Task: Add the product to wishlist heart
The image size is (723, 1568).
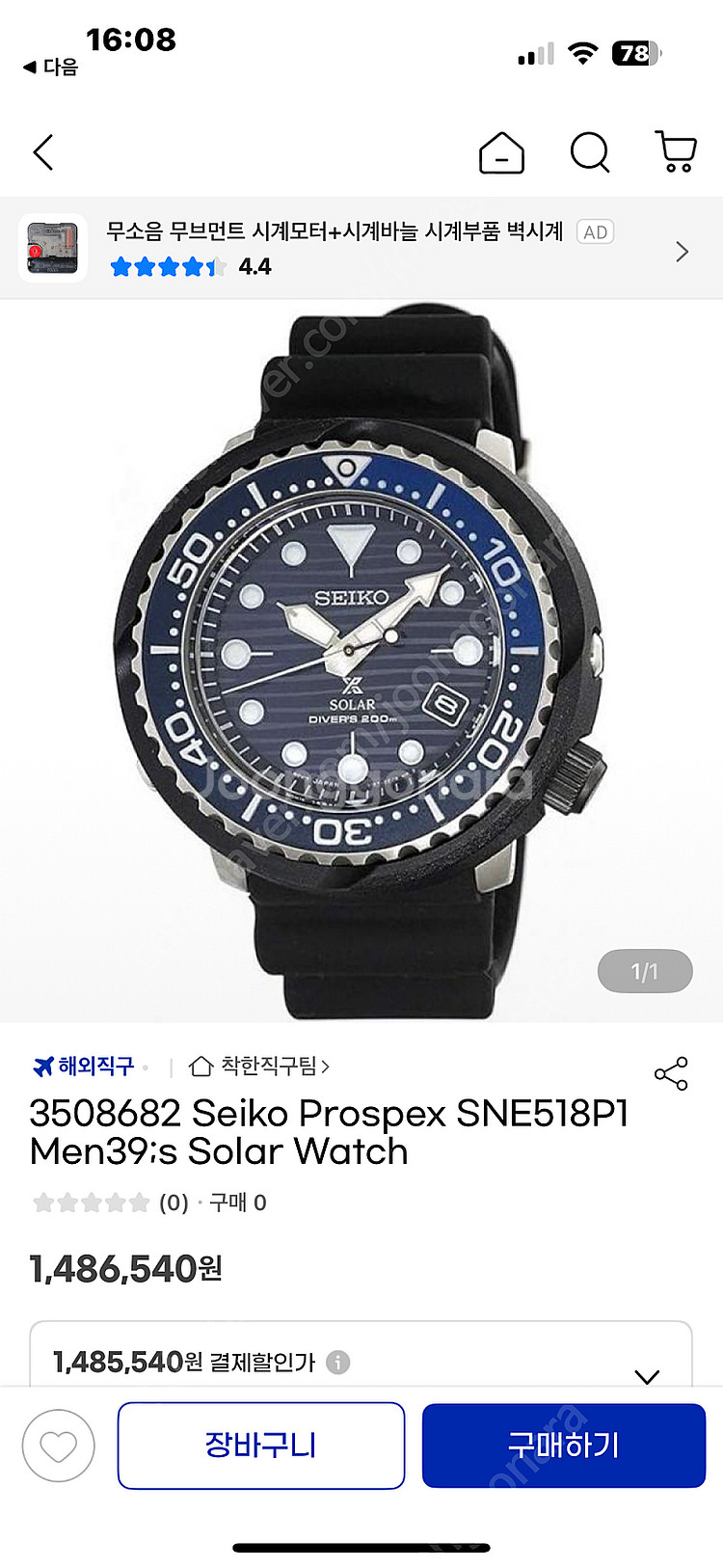Action: [59, 1446]
